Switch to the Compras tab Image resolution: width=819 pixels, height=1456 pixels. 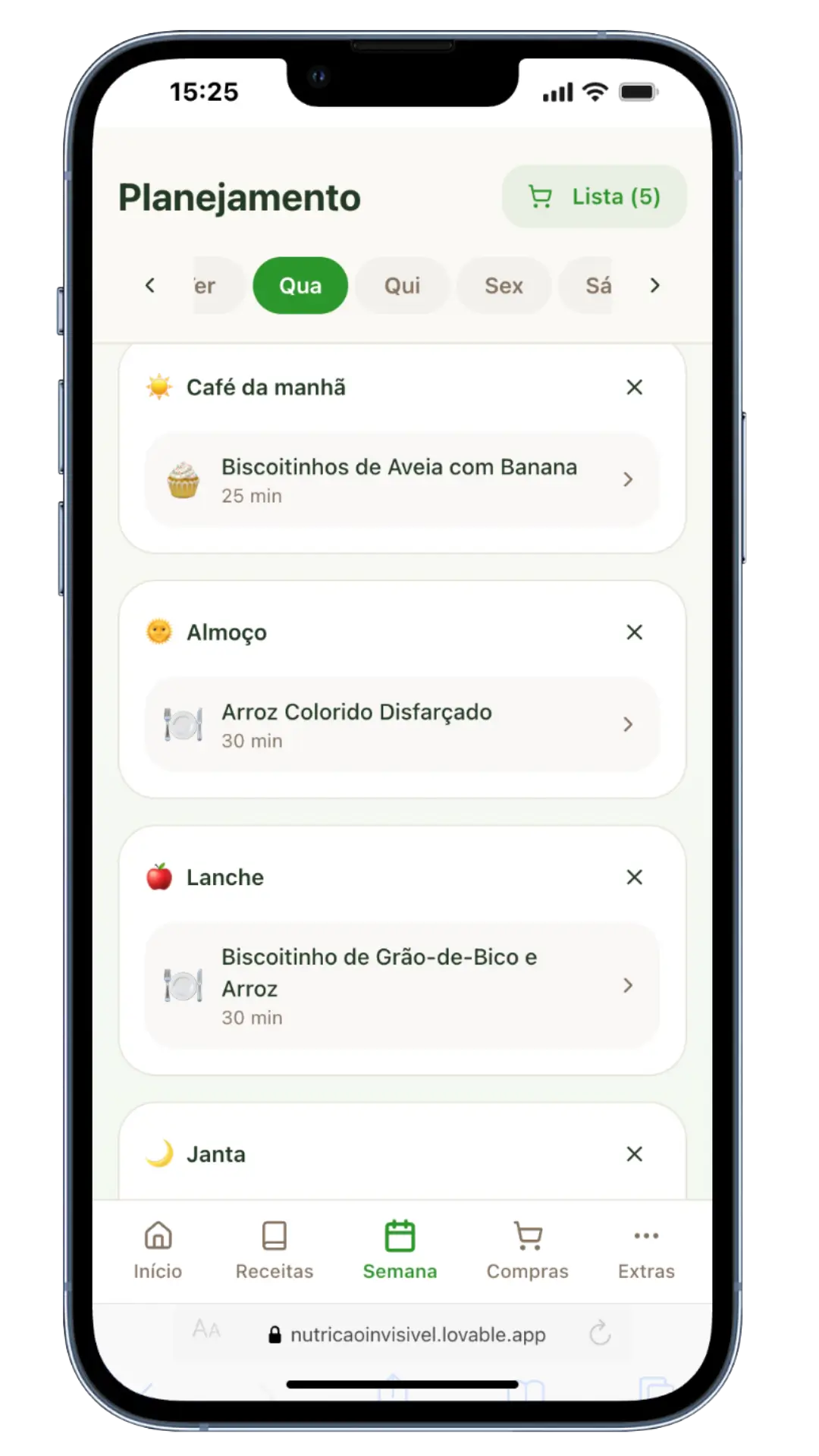point(527,1251)
